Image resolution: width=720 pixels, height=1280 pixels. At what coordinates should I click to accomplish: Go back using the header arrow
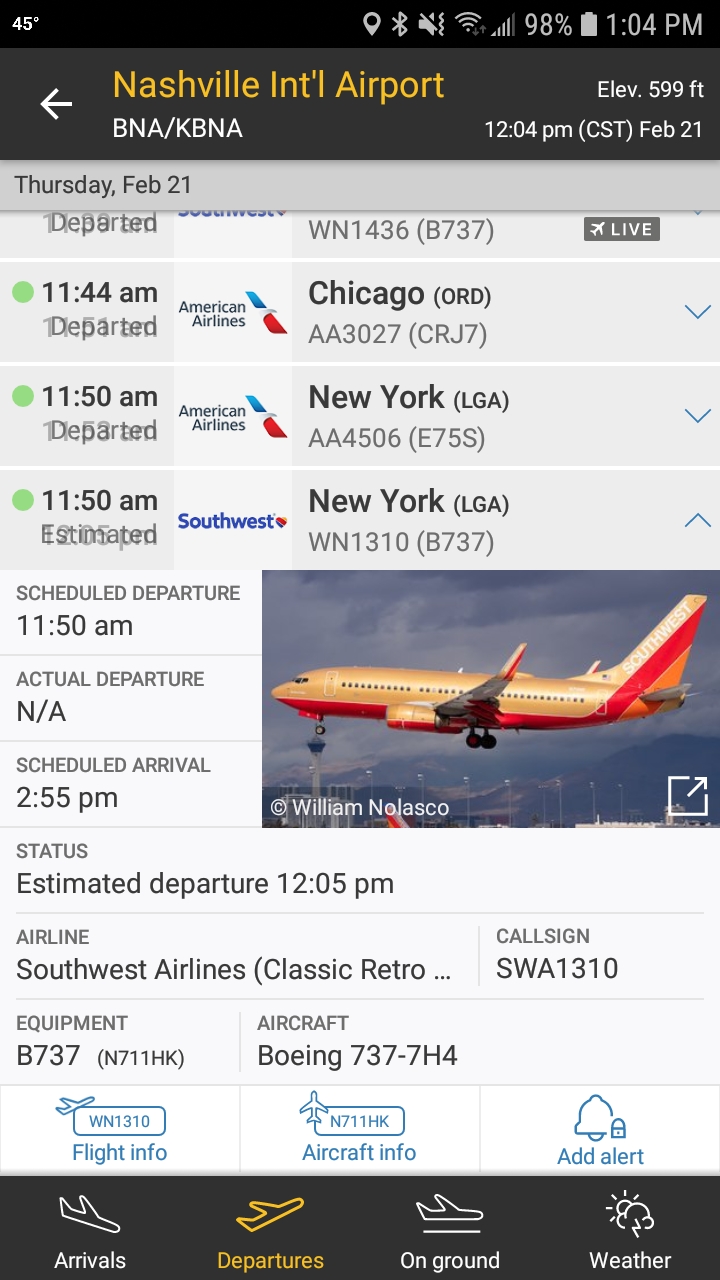coord(56,104)
